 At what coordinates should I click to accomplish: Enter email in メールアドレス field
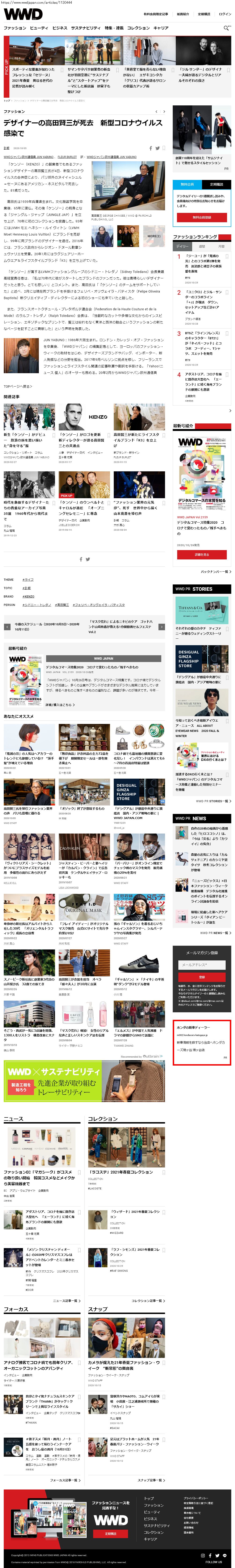coord(202,965)
